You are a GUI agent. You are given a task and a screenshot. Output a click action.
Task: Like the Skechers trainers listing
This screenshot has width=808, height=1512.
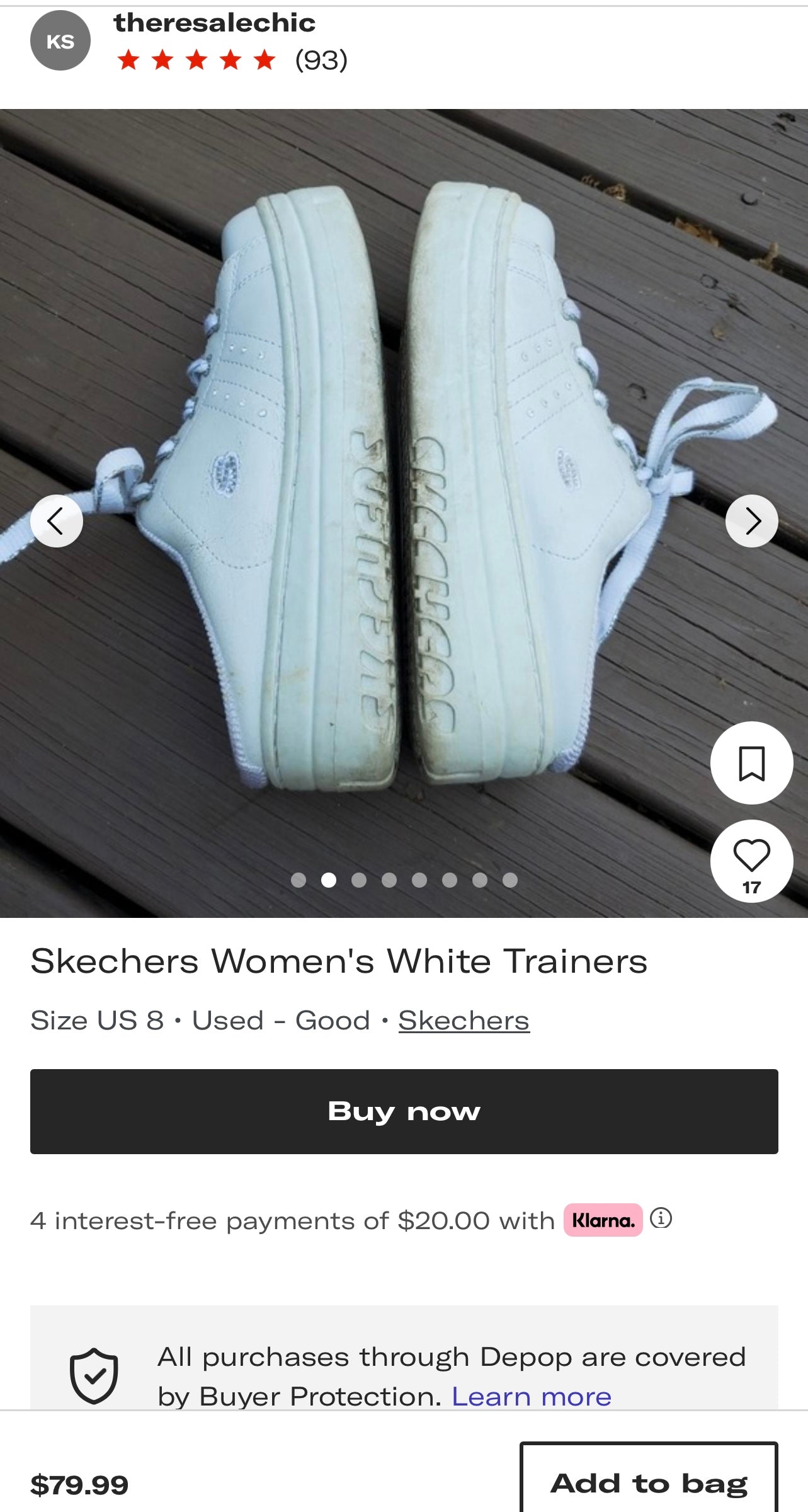[751, 856]
